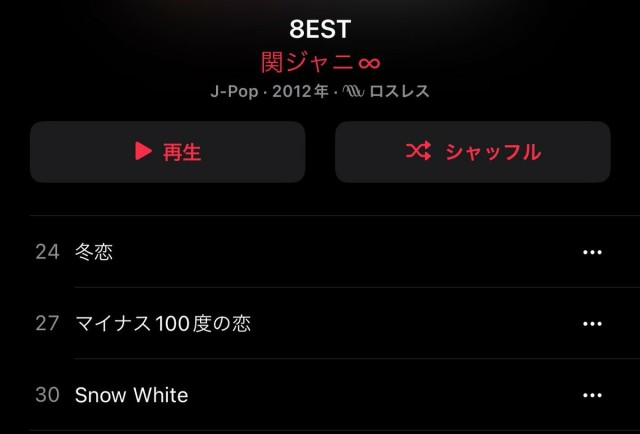Open more options for Snow White
640x434 pixels.
[x=592, y=395]
